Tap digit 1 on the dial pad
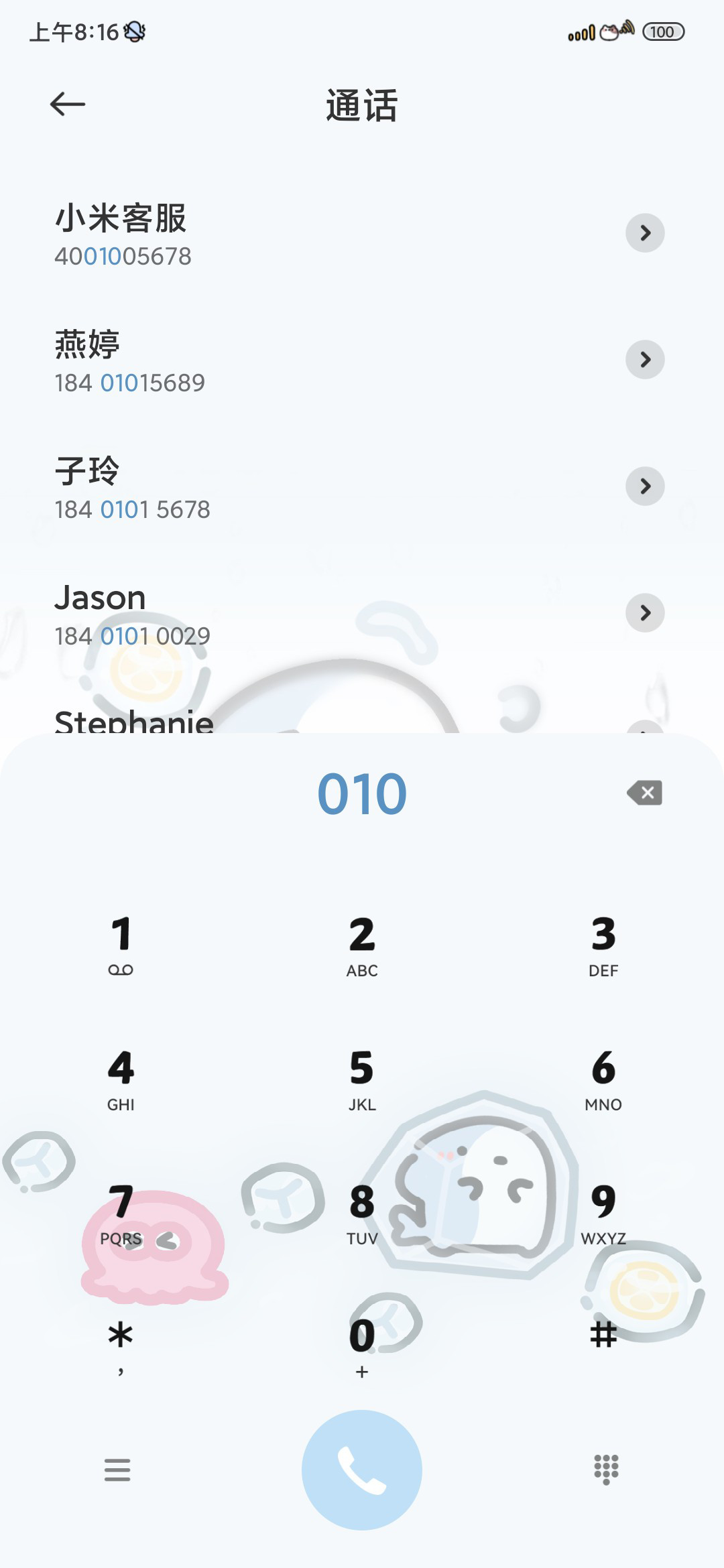The image size is (724, 1568). (x=121, y=945)
